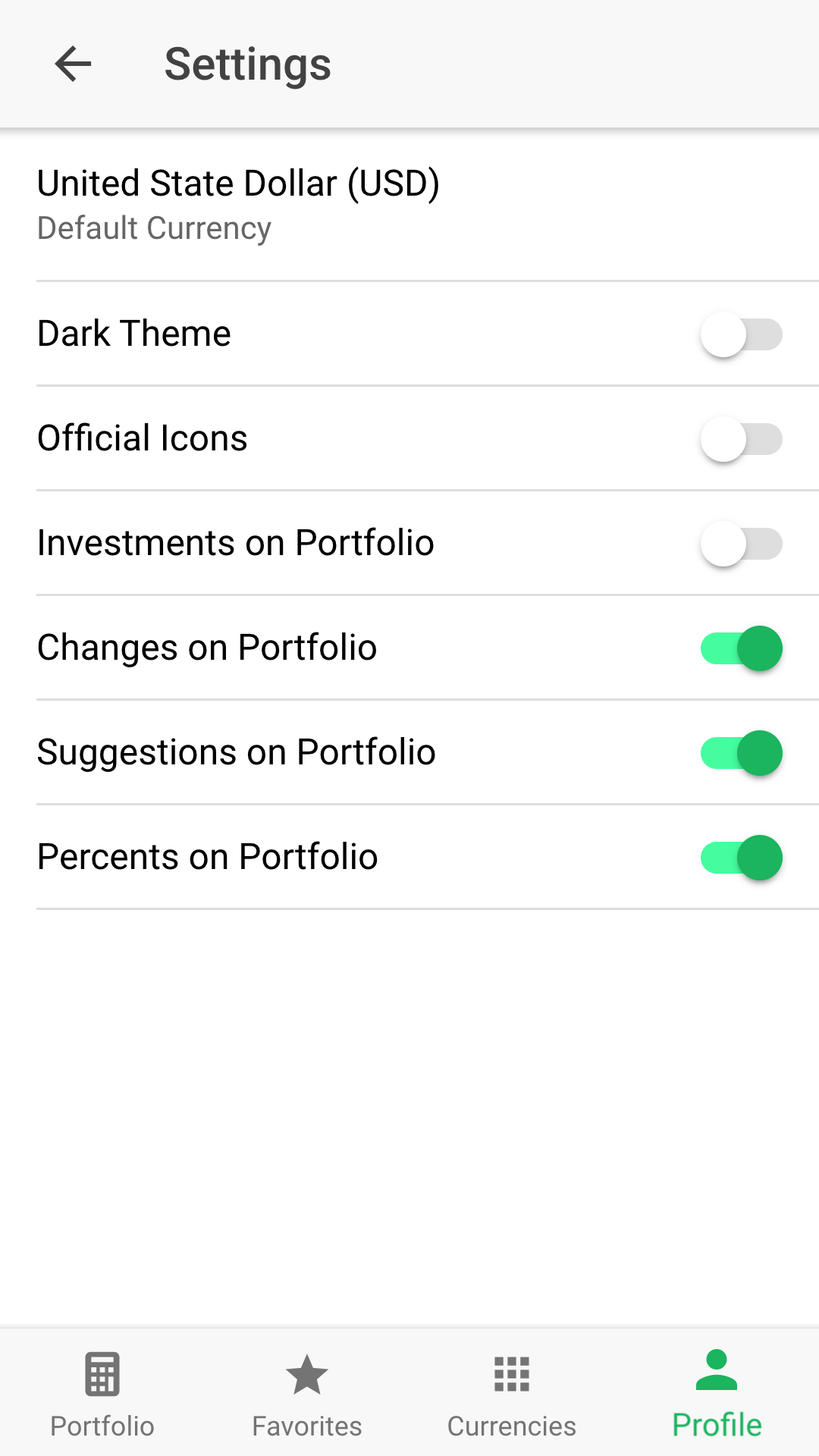Go back using the arrow icon
This screenshot has height=1456, width=819.
tap(74, 64)
